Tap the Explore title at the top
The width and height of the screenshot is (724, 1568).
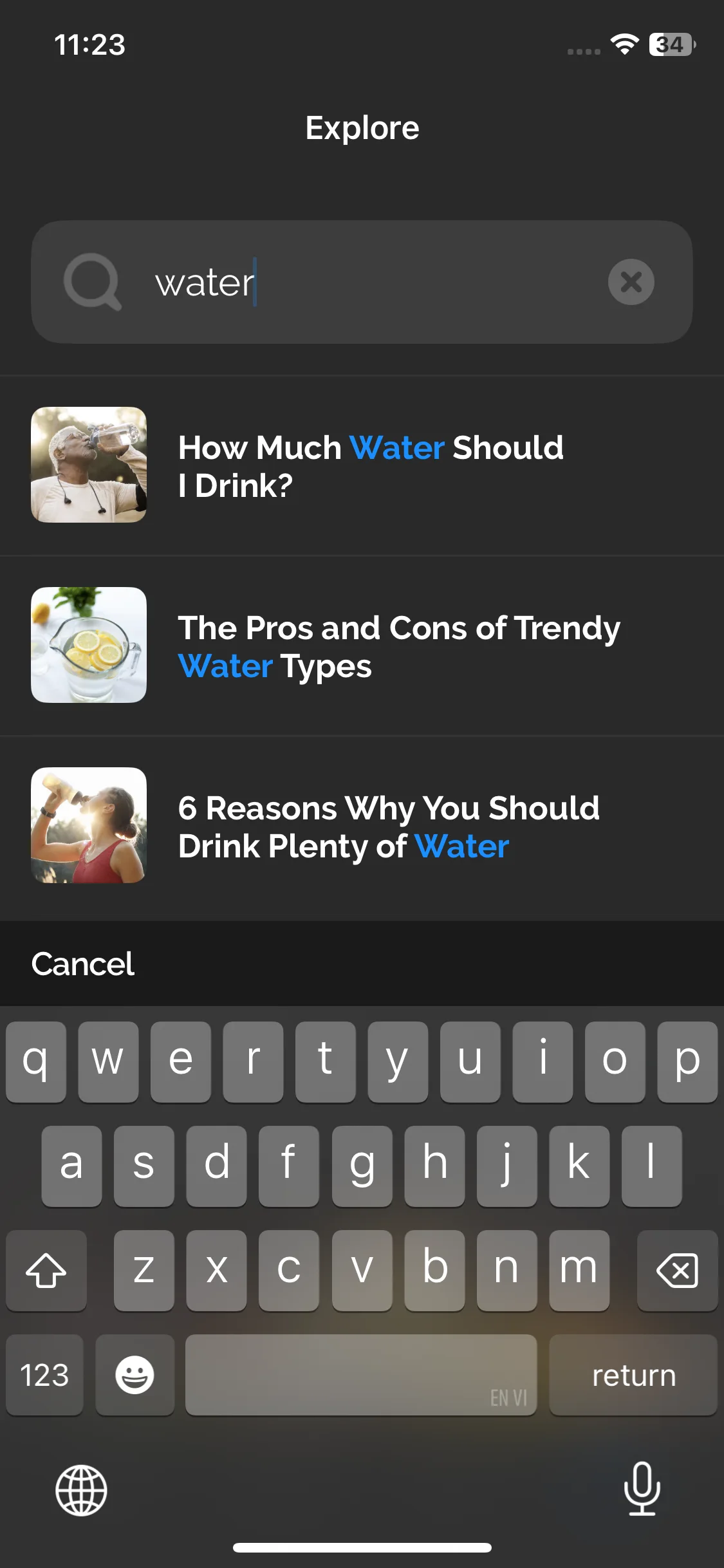coord(362,127)
